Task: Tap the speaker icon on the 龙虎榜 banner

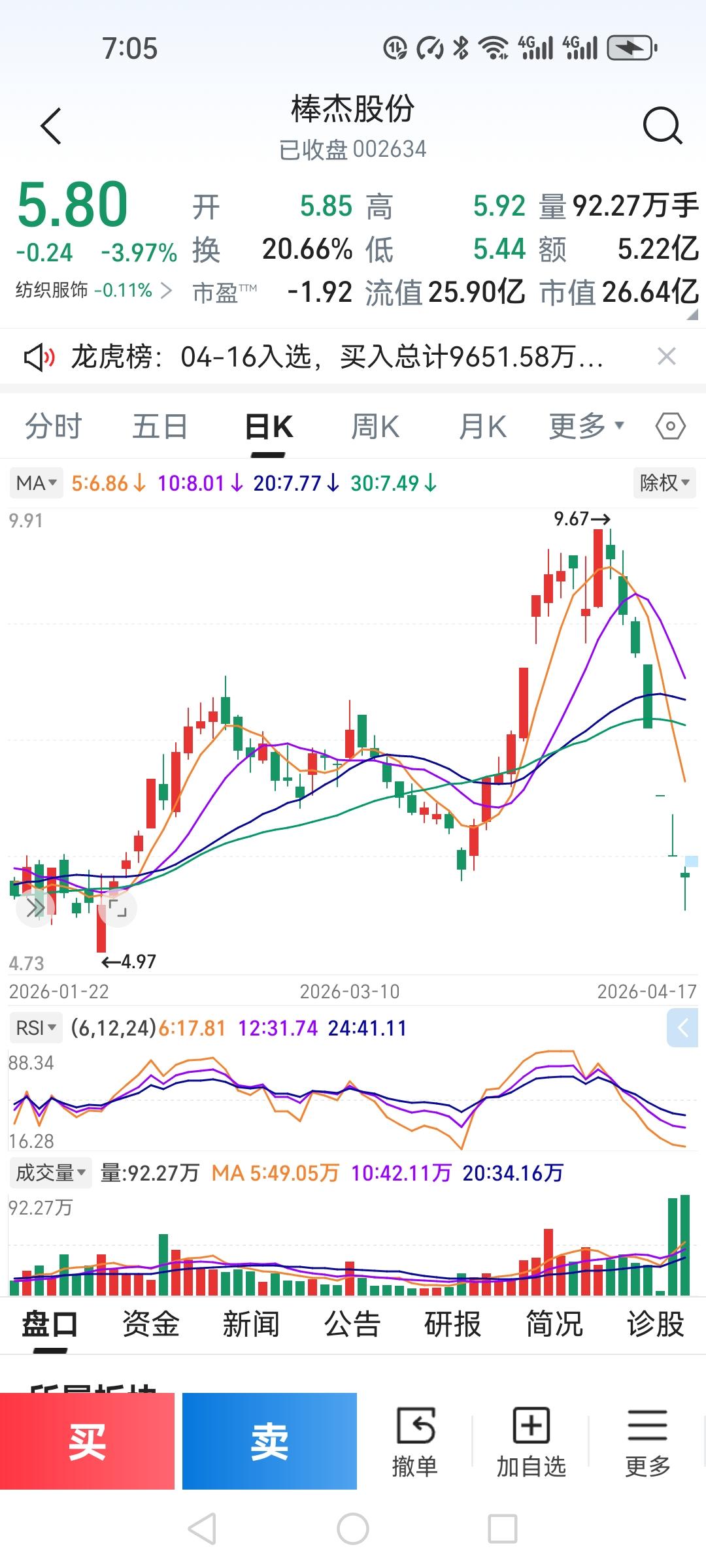Action: [37, 357]
